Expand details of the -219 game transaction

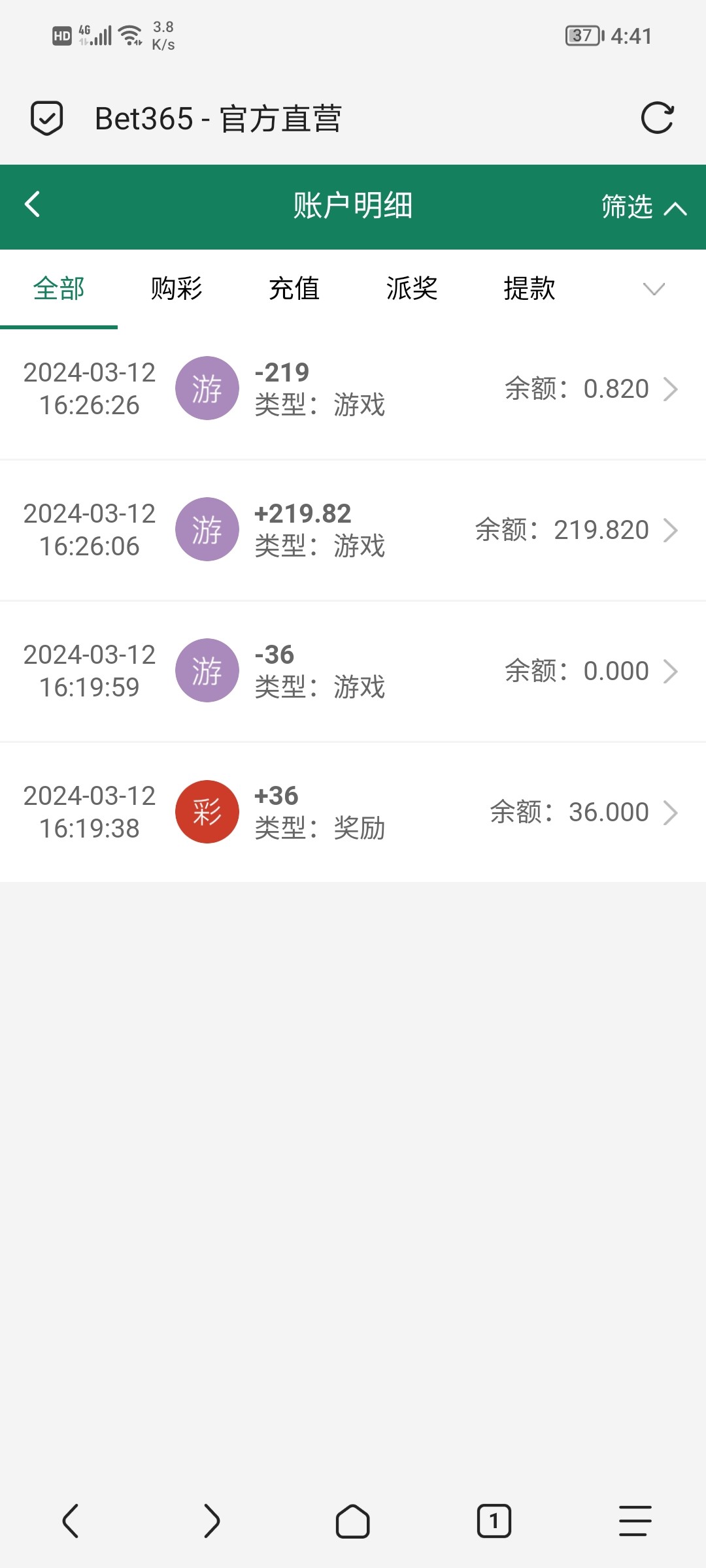(x=672, y=389)
